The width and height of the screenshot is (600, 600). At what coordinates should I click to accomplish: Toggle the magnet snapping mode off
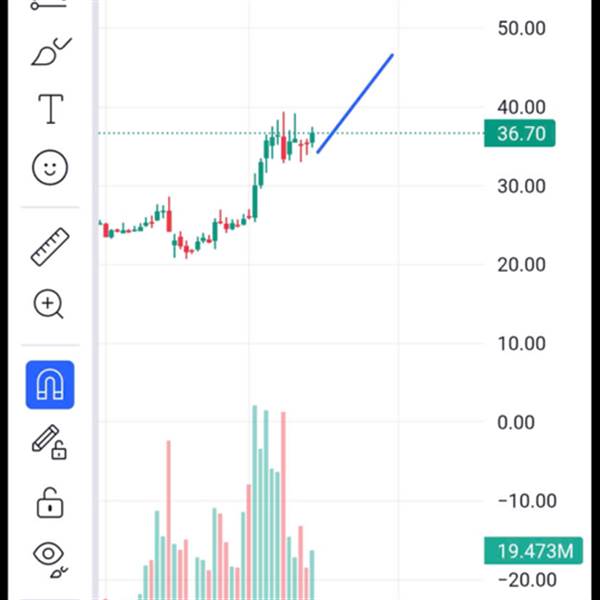coord(50,385)
